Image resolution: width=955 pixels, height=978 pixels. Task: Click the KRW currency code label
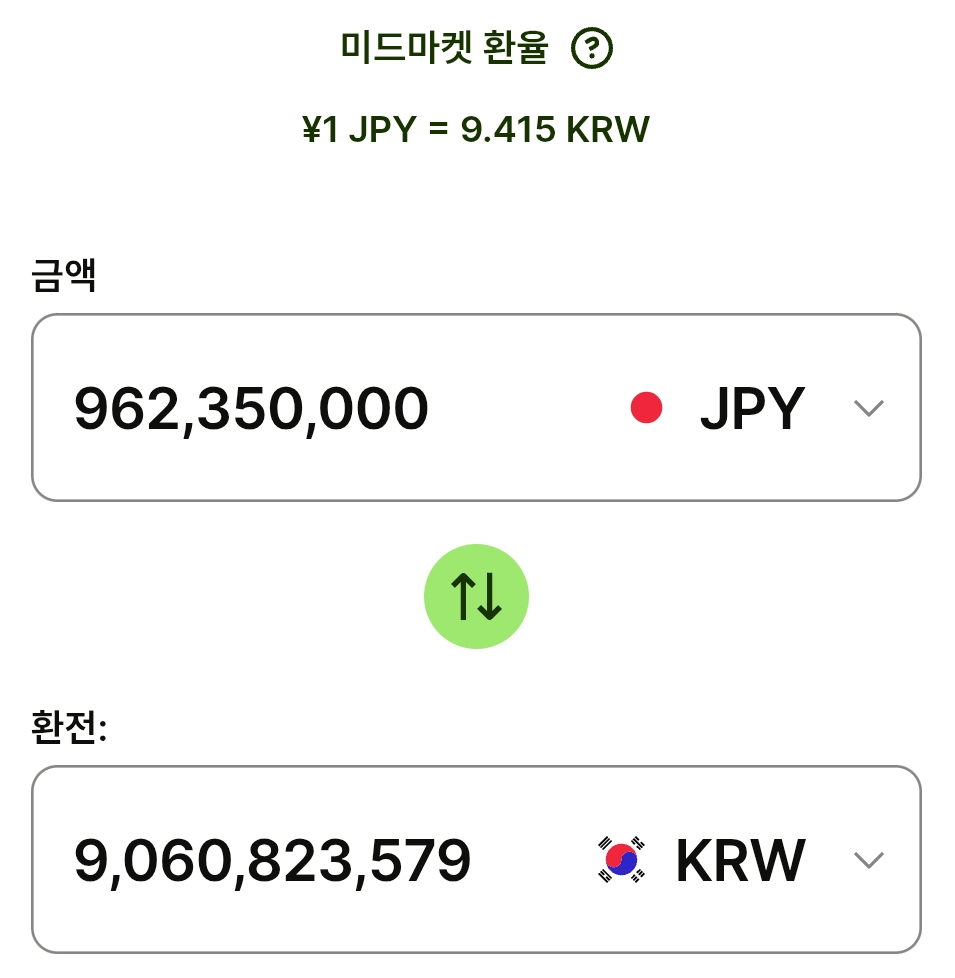point(739,858)
